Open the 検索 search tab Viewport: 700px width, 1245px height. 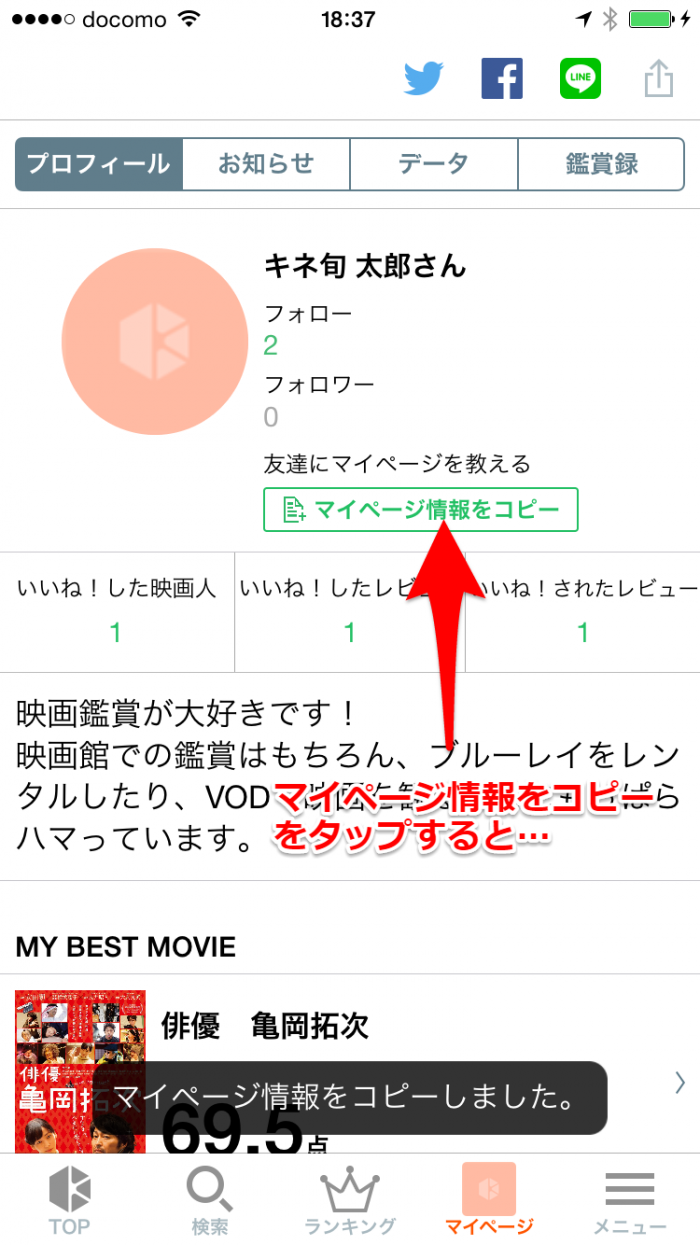[x=209, y=1200]
